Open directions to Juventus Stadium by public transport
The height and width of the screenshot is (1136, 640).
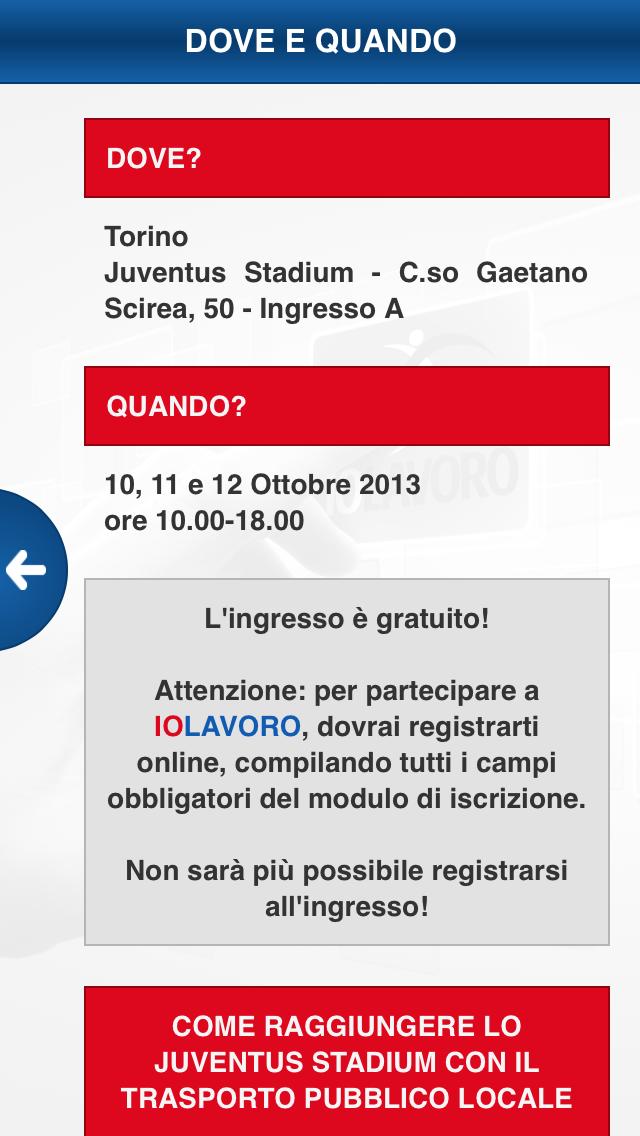[x=346, y=1061]
